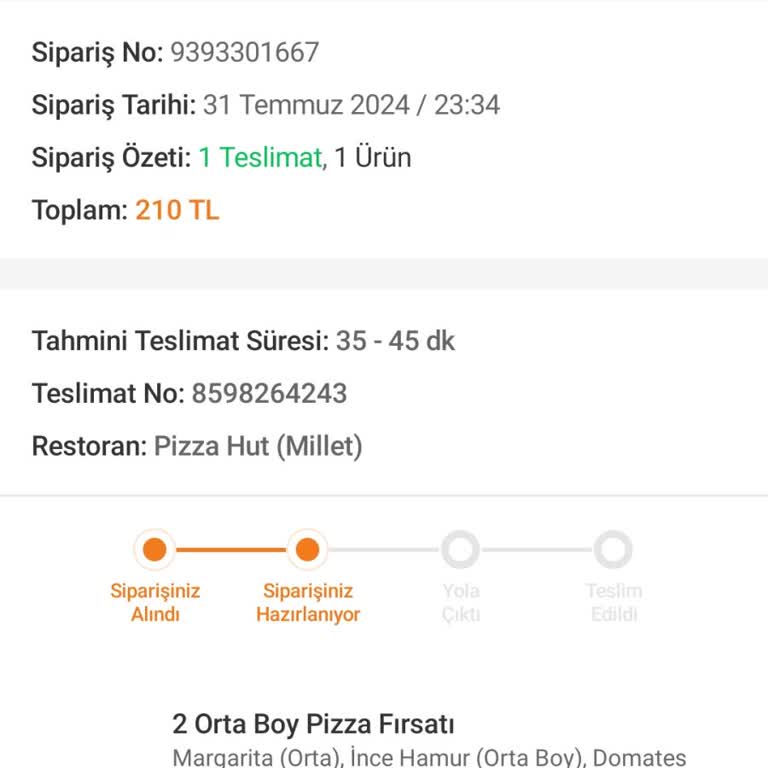Open the green 1 Teslimat link

tap(260, 158)
